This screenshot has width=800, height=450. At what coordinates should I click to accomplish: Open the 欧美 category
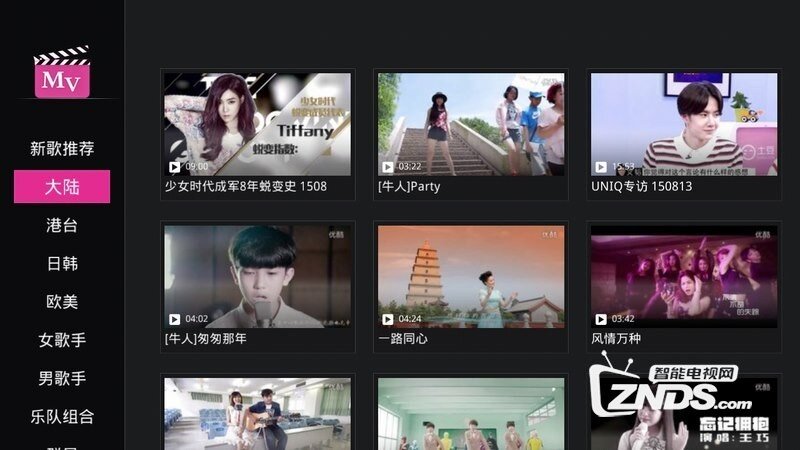coord(62,302)
